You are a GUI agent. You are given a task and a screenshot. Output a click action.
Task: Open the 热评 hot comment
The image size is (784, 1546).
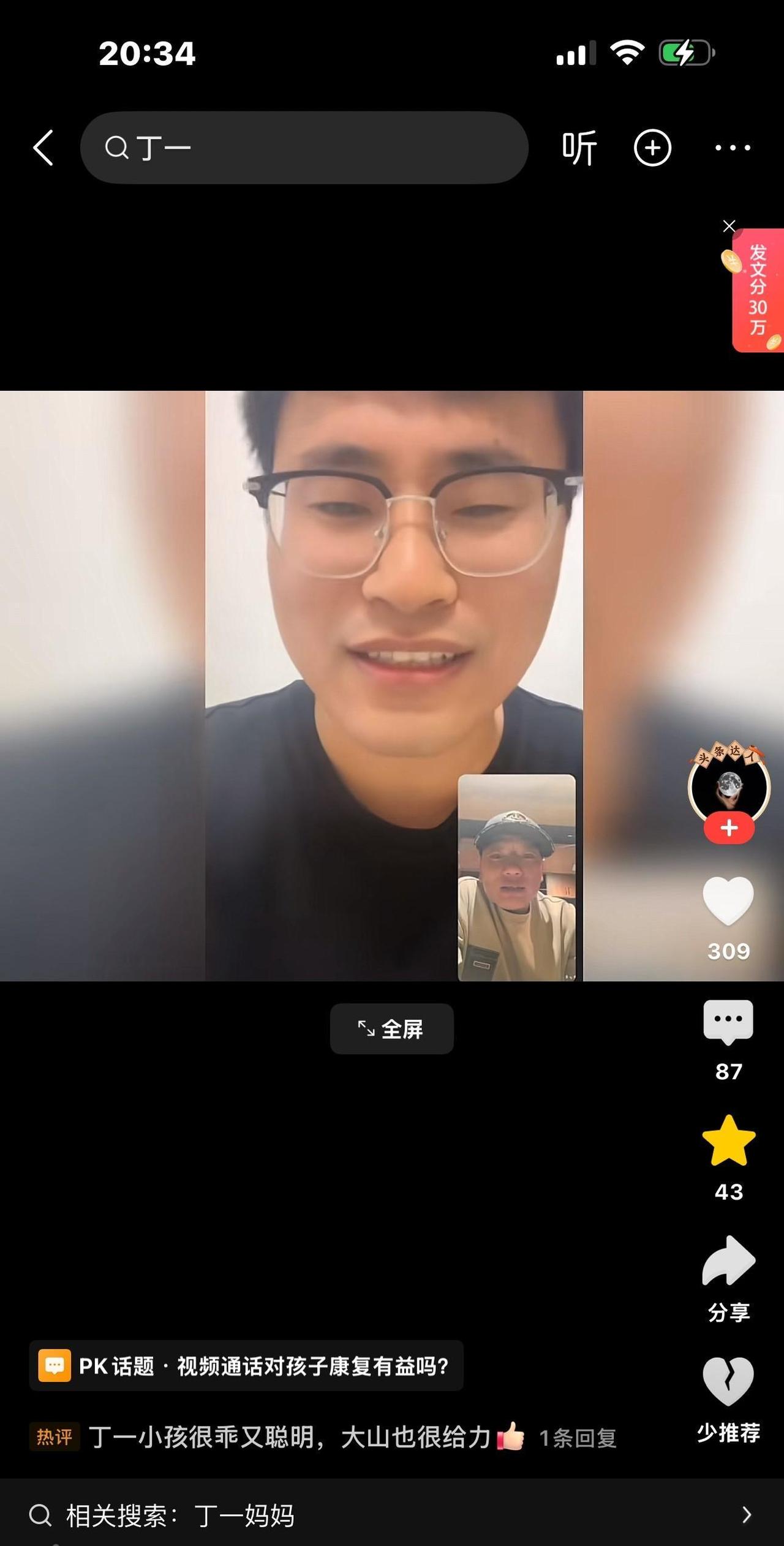pos(288,1437)
